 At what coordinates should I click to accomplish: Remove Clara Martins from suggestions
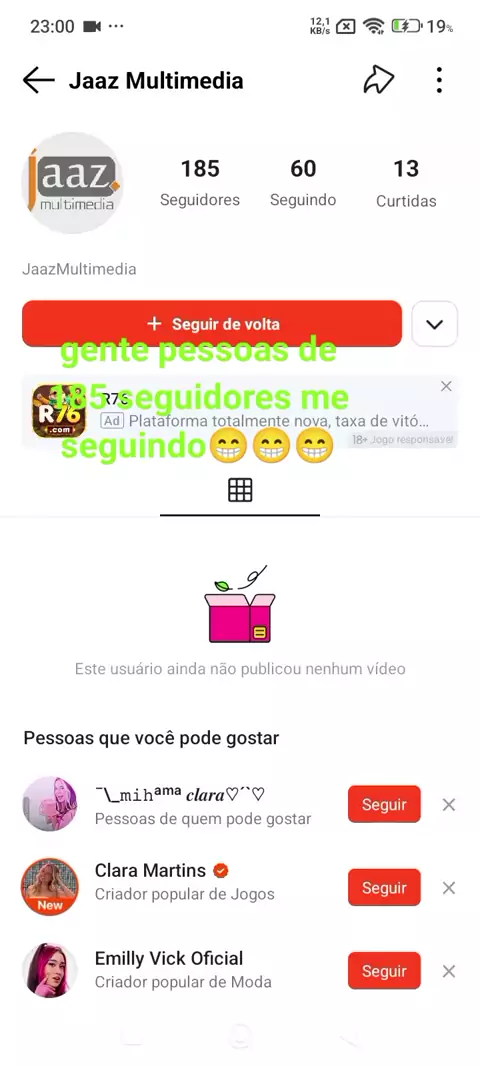coord(449,888)
